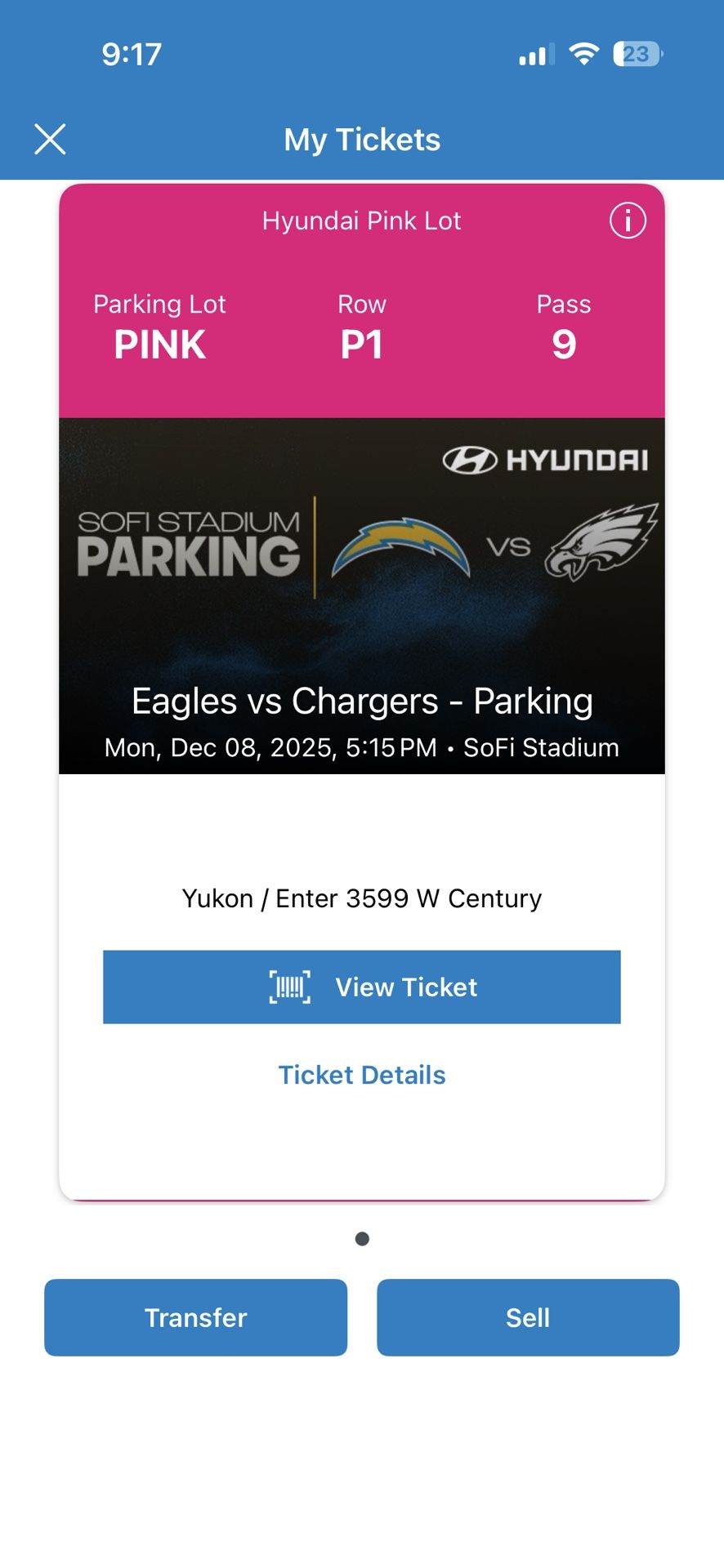Close the My Tickets screen
This screenshot has width=724, height=1568.
pos(51,139)
